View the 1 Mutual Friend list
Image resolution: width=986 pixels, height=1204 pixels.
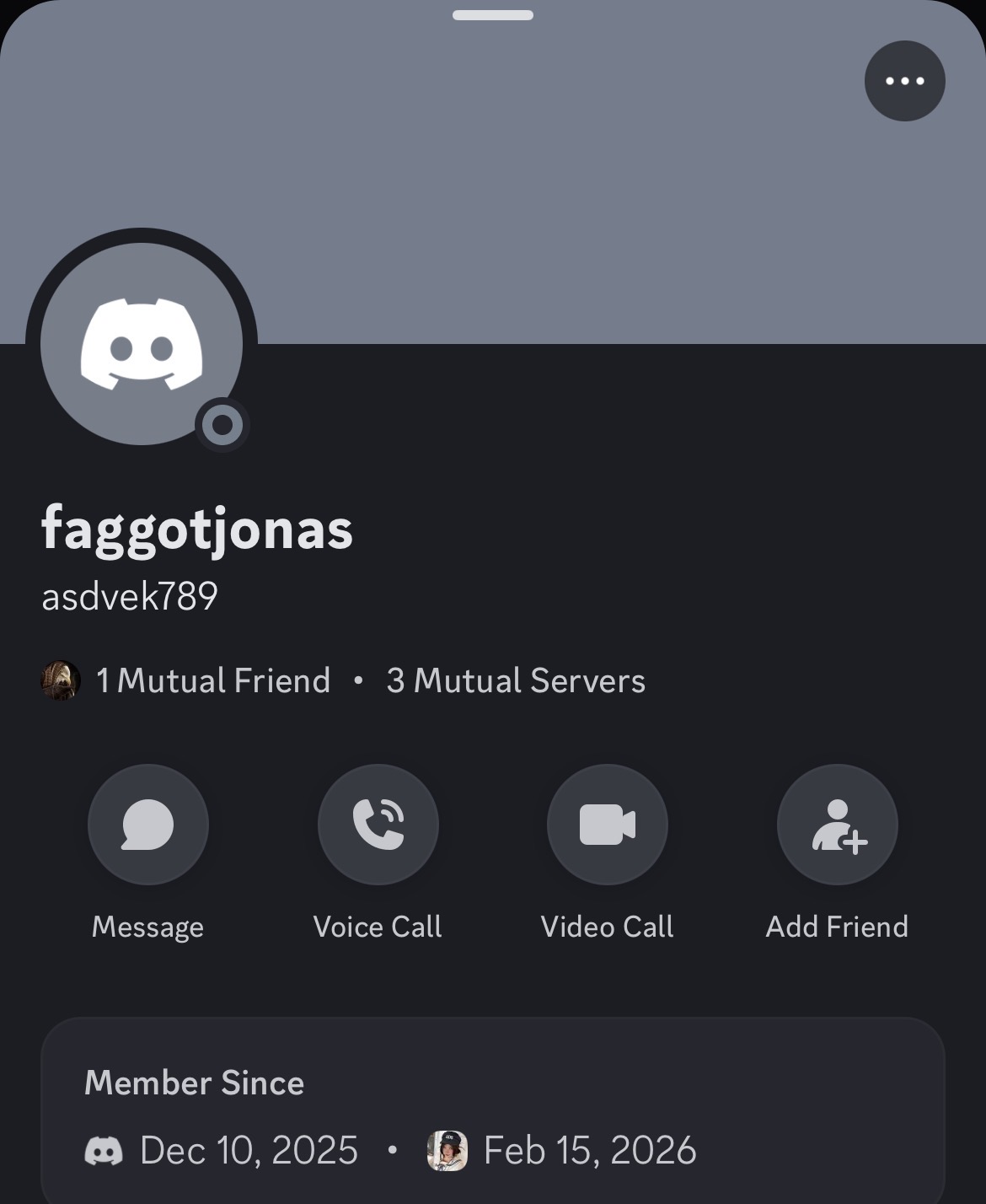click(212, 680)
